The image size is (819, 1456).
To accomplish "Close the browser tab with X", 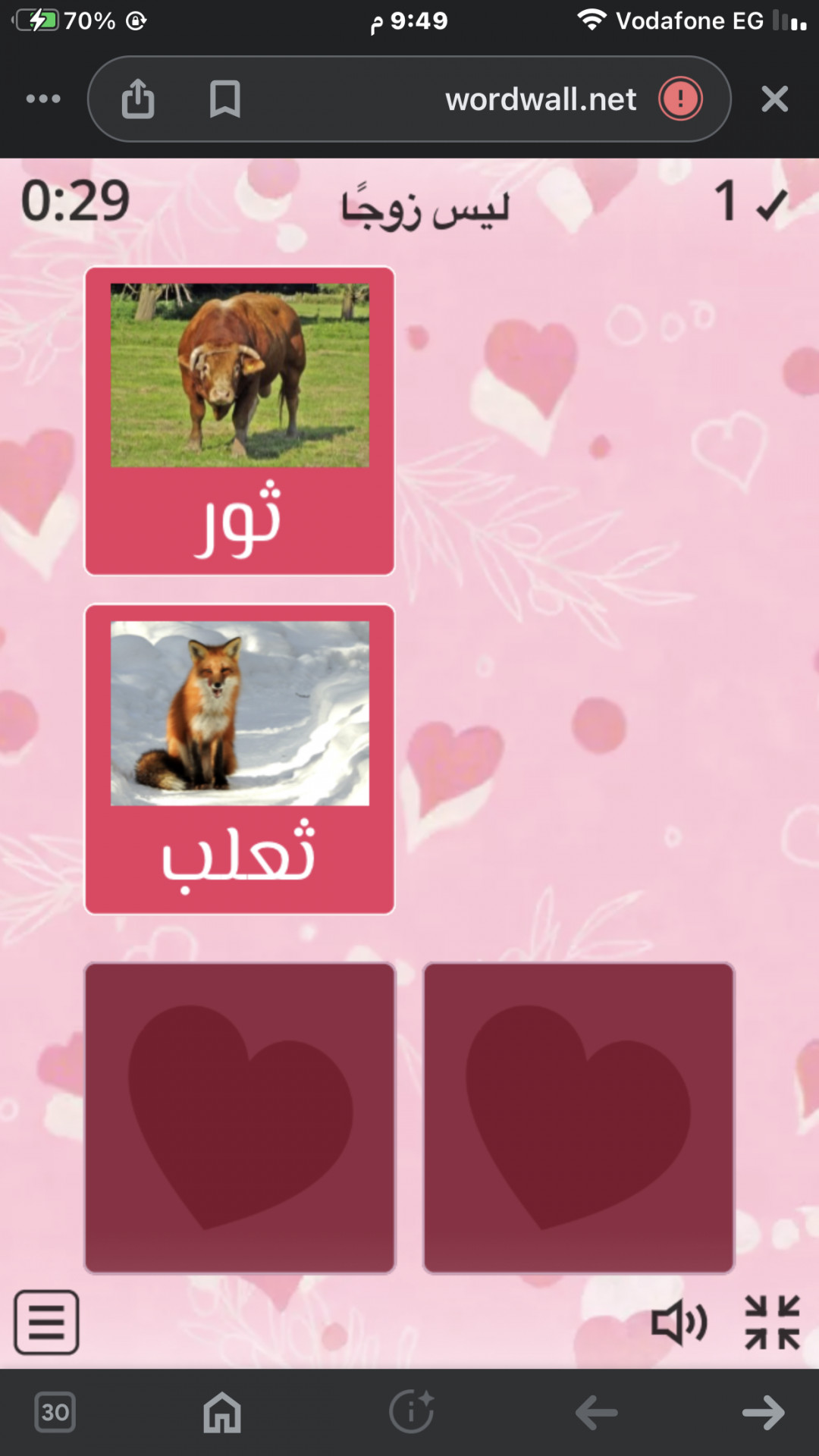I will 774,99.
